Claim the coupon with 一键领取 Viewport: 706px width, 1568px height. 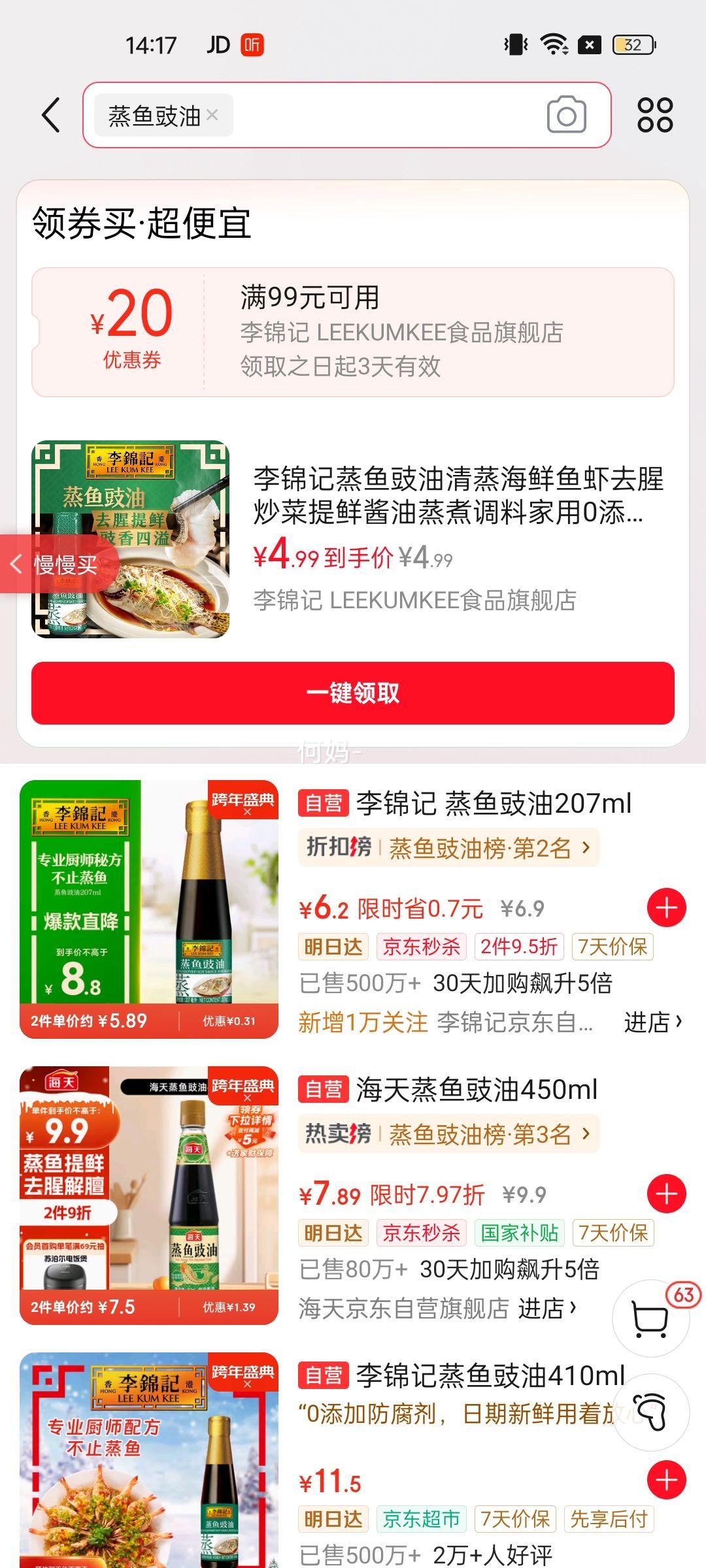click(x=353, y=693)
